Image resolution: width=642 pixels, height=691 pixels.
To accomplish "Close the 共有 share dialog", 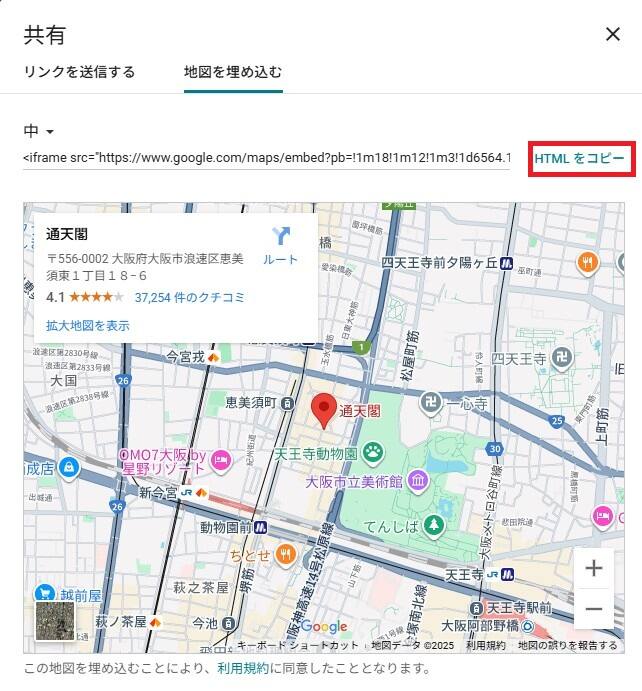I will pos(613,34).
